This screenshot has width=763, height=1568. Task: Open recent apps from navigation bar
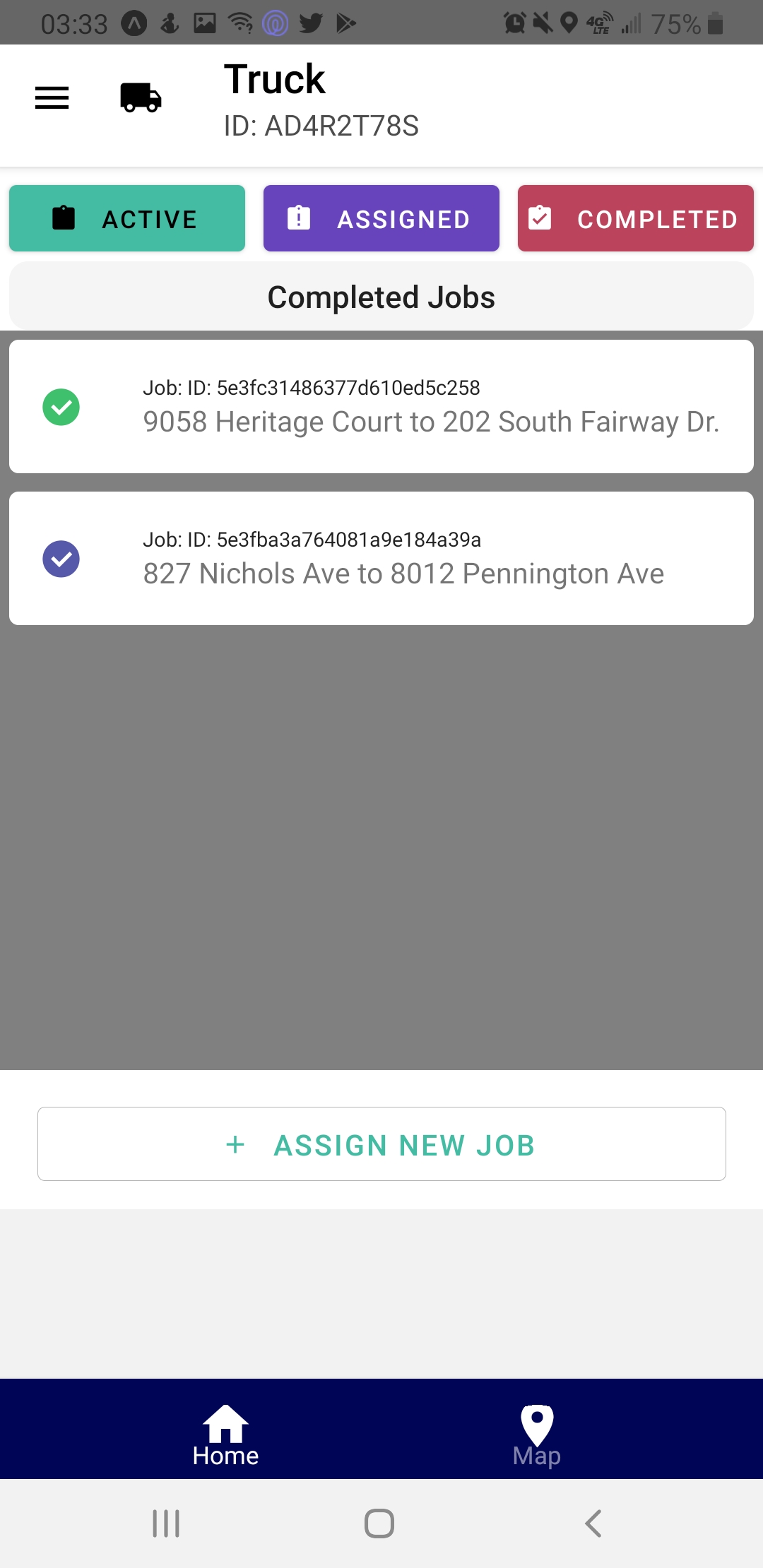pyautogui.click(x=166, y=1524)
